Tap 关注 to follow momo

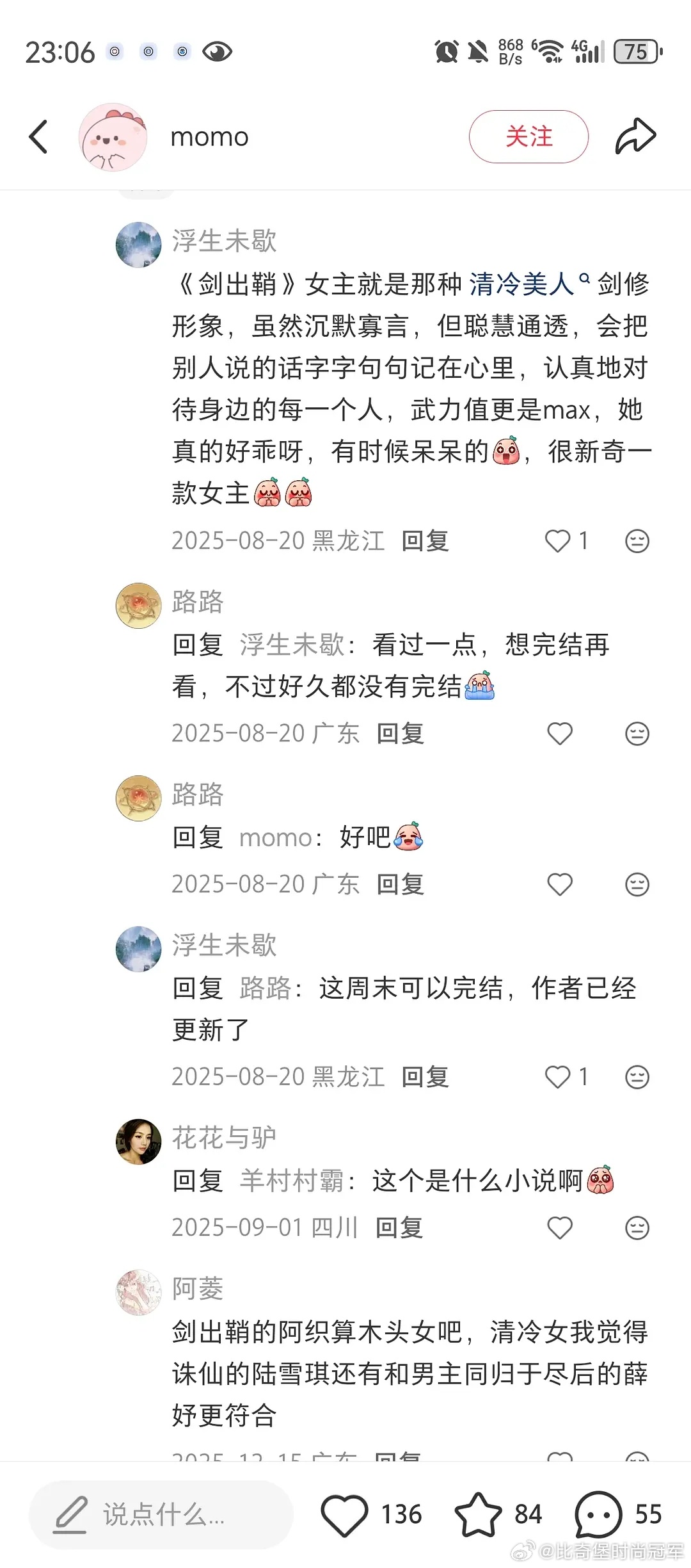click(x=529, y=136)
